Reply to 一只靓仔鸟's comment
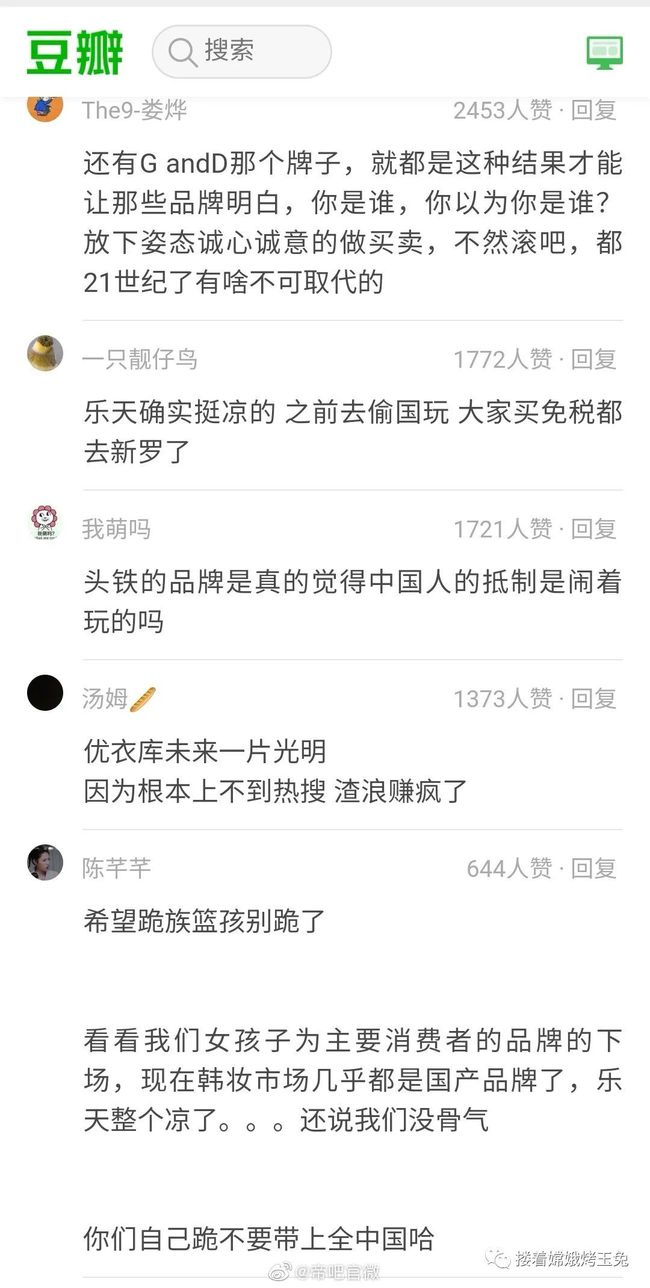This screenshot has height=1288, width=650. [594, 359]
